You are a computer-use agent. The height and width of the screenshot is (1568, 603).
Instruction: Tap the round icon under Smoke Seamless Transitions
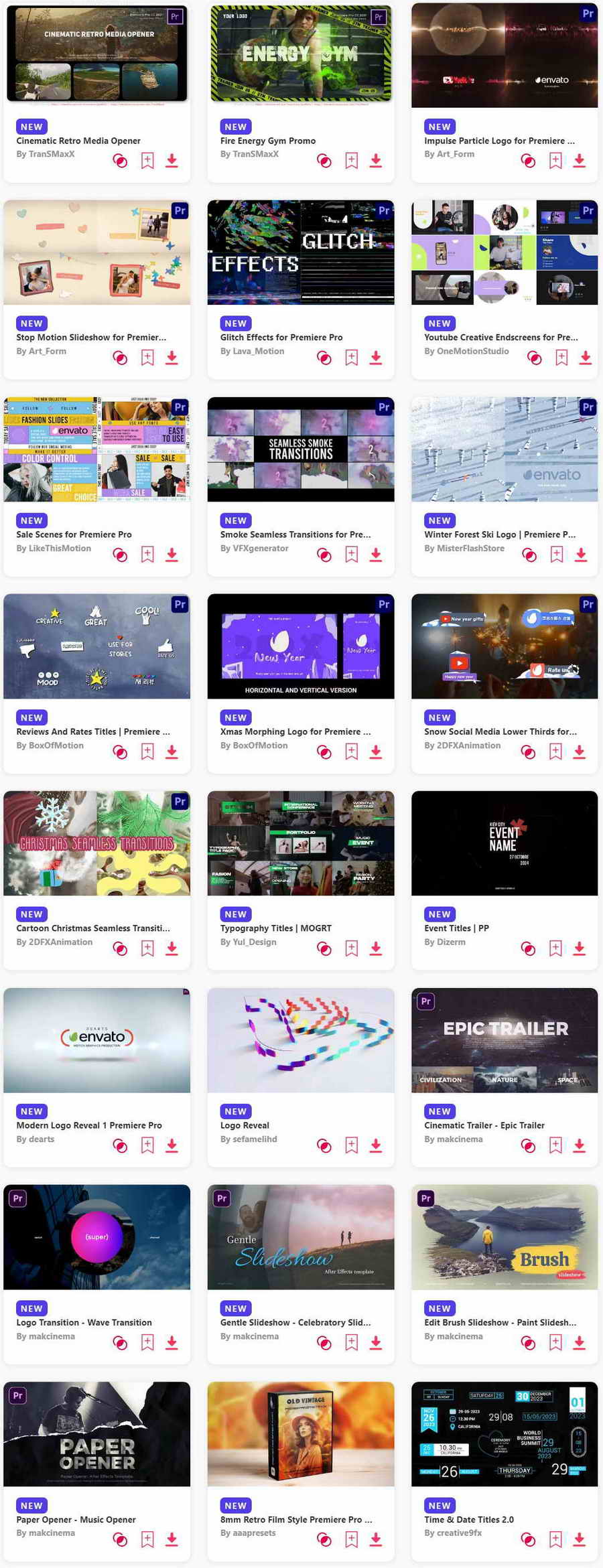pyautogui.click(x=324, y=555)
